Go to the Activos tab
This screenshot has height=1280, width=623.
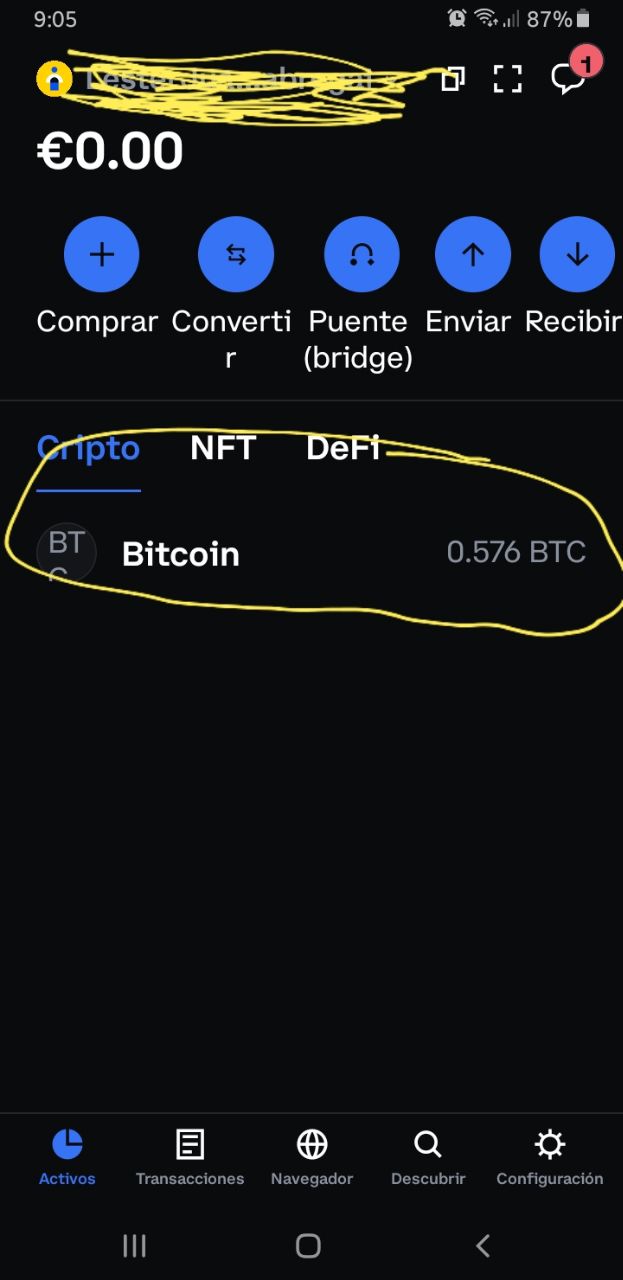[x=68, y=1157]
